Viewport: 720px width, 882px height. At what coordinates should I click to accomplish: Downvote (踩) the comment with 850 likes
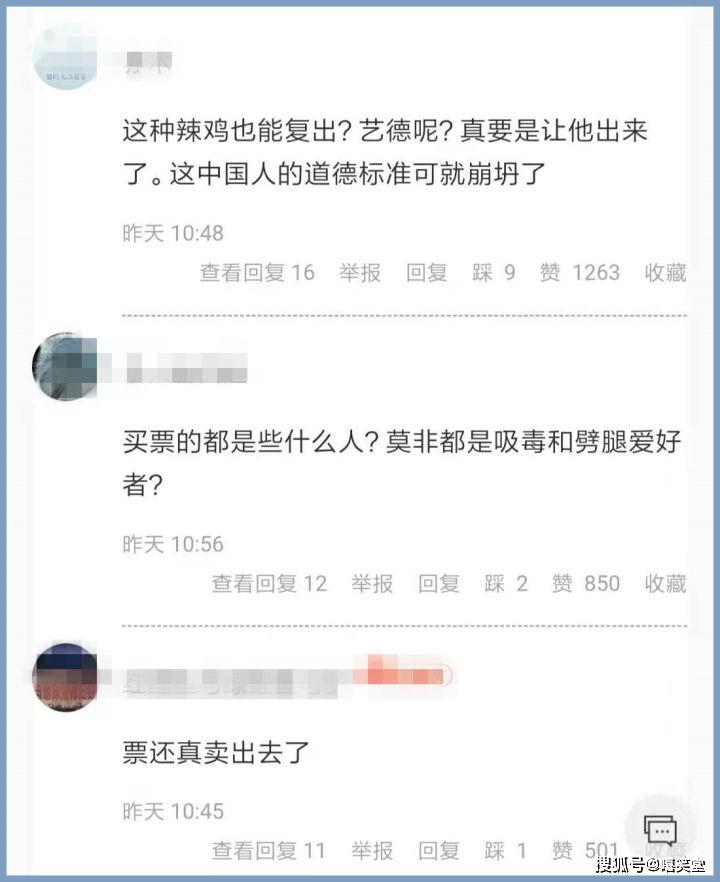(x=506, y=584)
